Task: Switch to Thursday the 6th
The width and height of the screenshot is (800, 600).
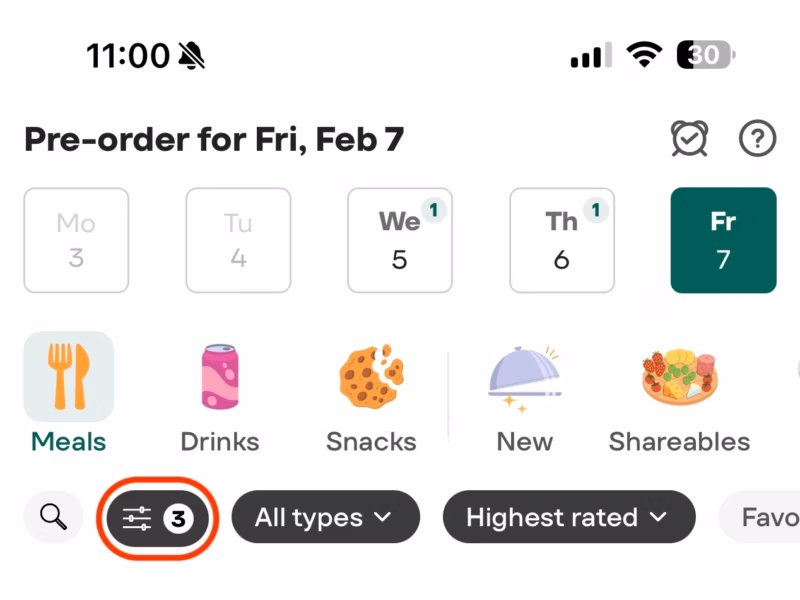Action: (562, 240)
